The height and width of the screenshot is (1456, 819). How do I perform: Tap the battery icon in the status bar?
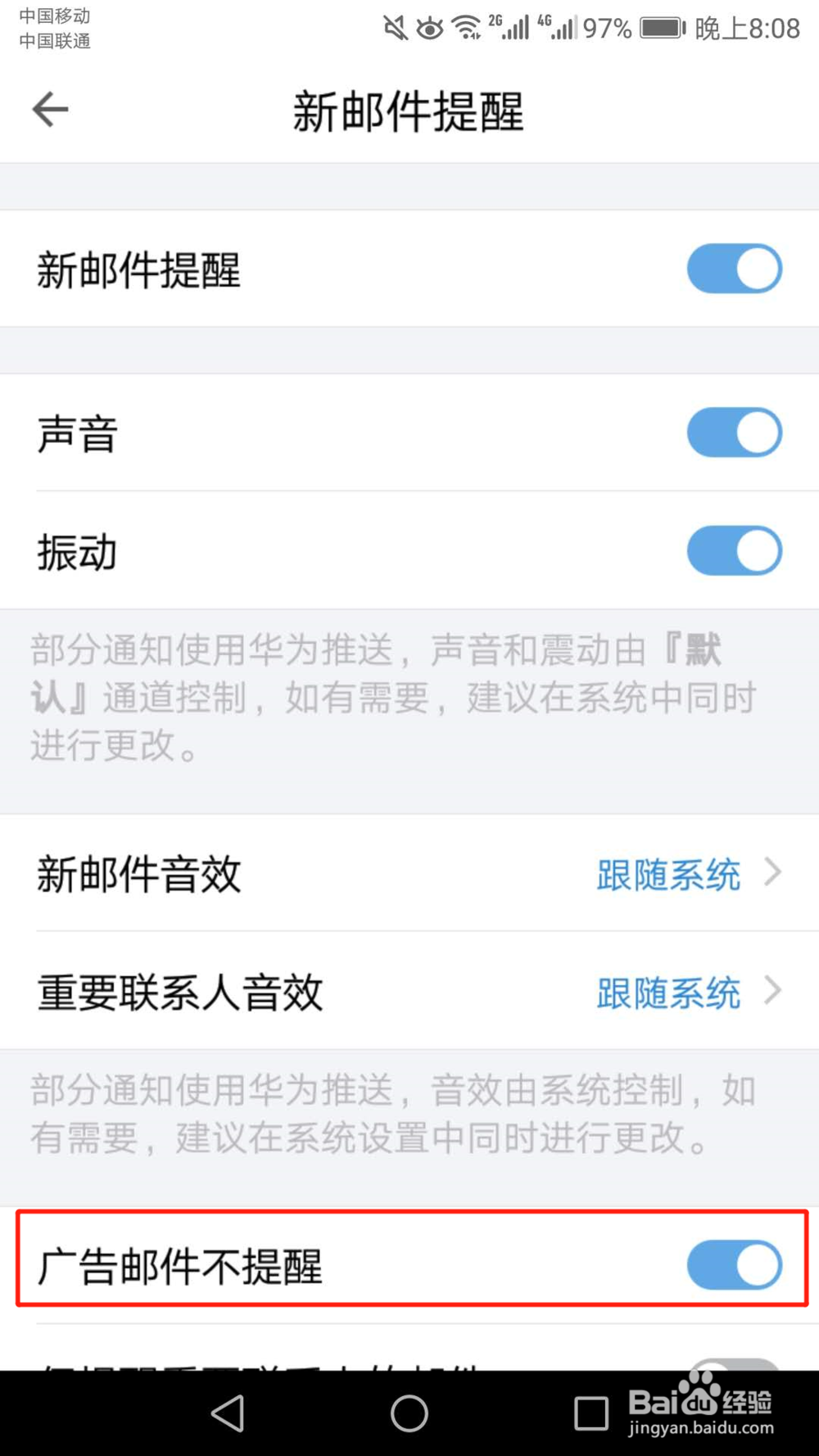tap(662, 27)
